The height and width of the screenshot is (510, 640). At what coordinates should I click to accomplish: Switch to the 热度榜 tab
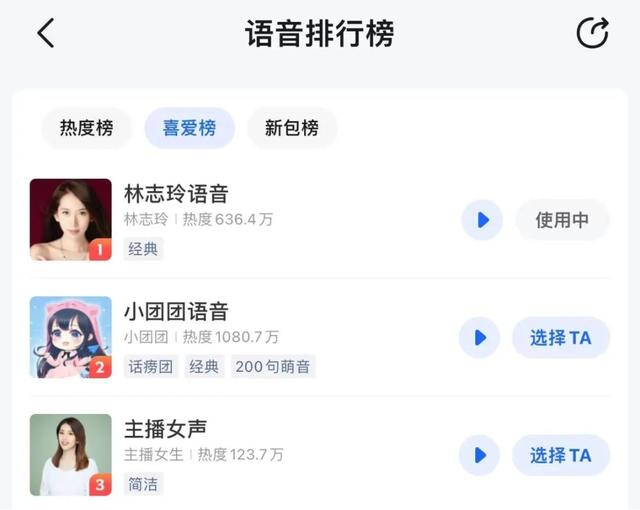click(x=86, y=128)
